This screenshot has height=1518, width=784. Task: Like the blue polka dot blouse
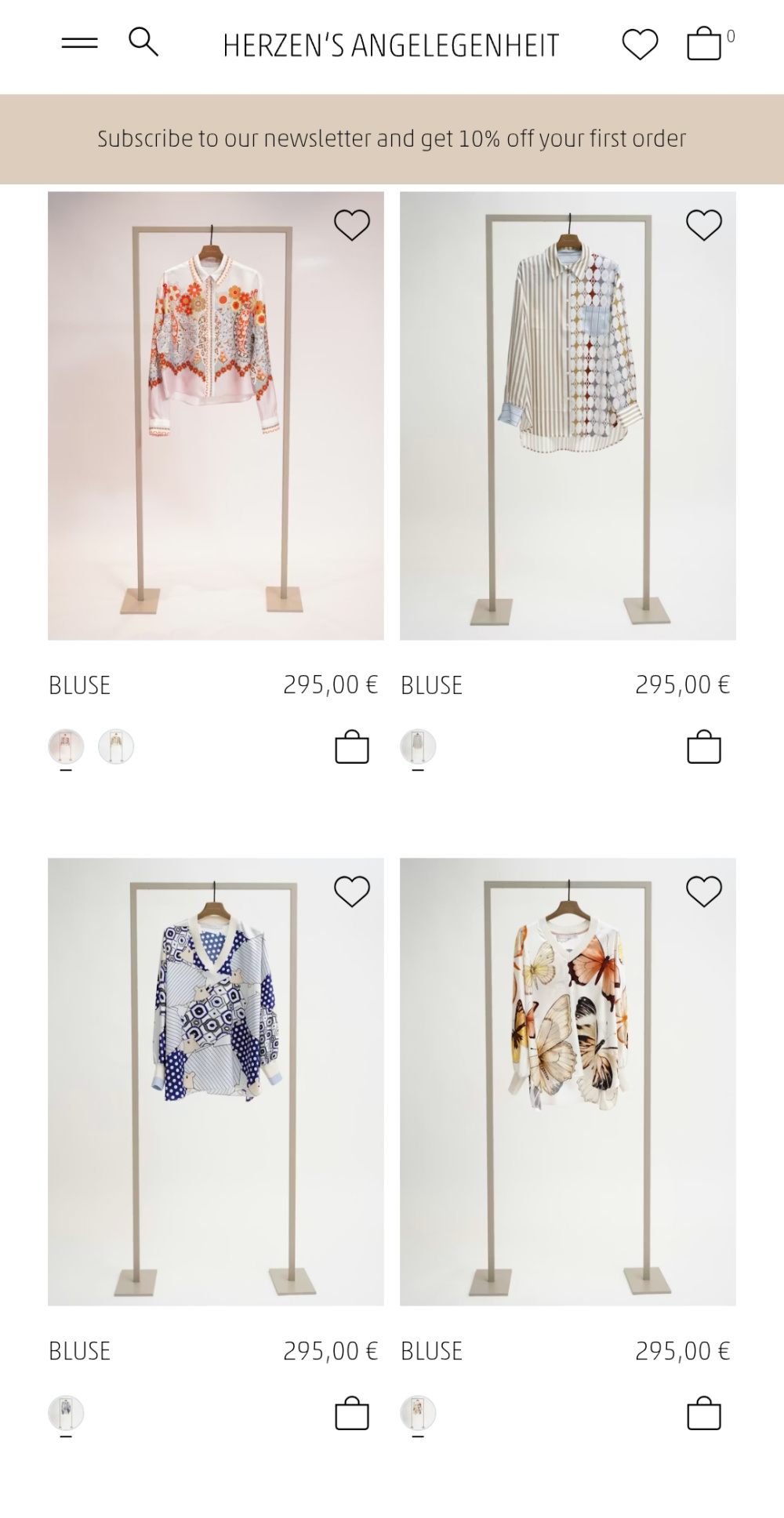point(352,892)
